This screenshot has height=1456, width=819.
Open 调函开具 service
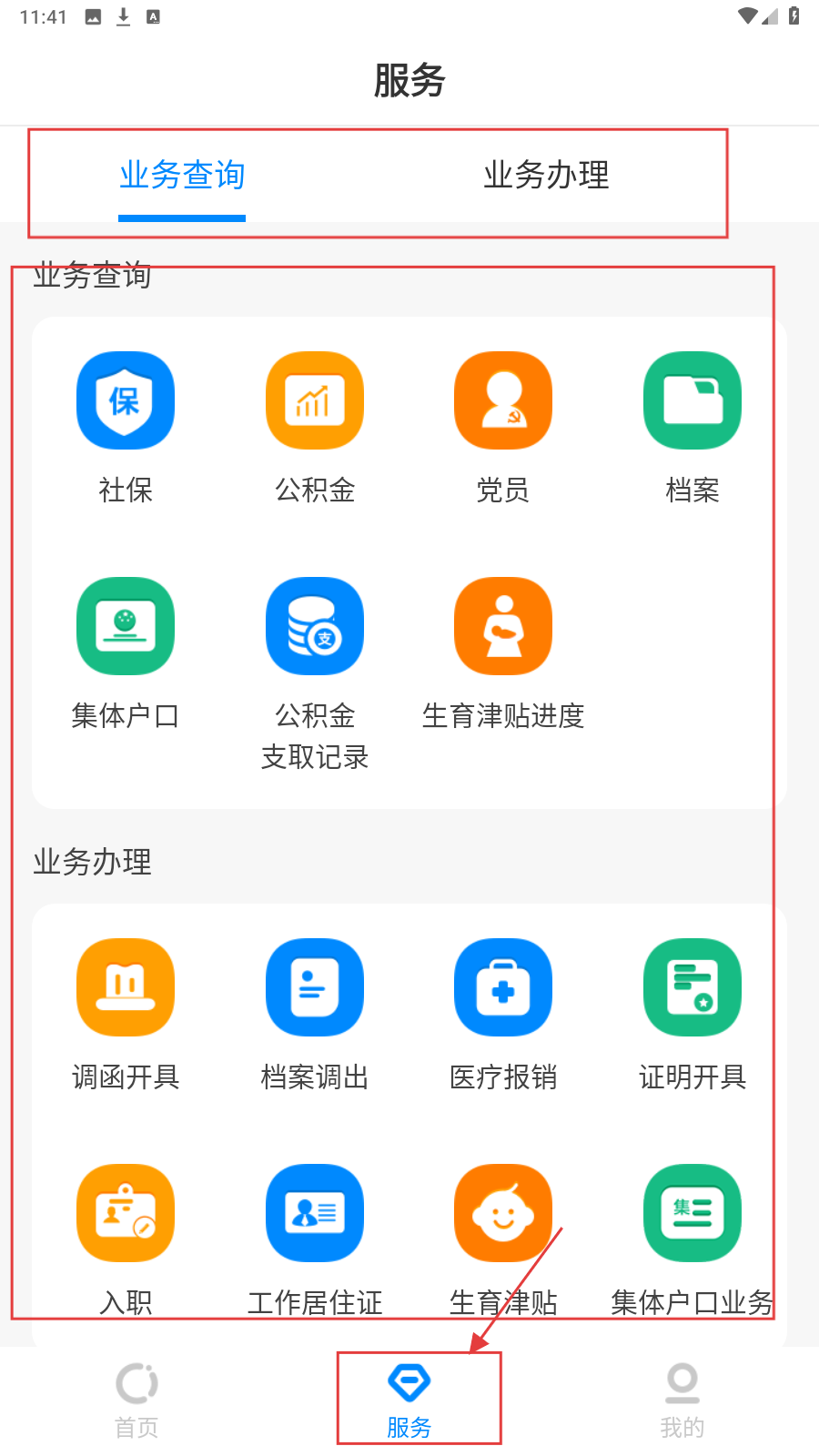tap(126, 988)
